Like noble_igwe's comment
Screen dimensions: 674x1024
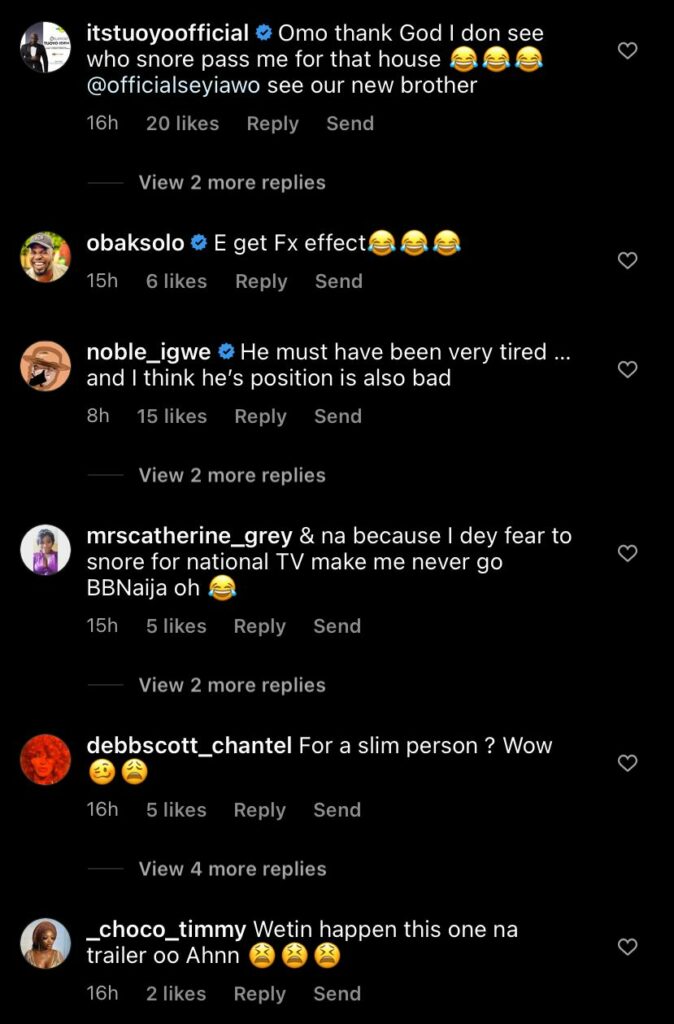pyautogui.click(x=627, y=369)
